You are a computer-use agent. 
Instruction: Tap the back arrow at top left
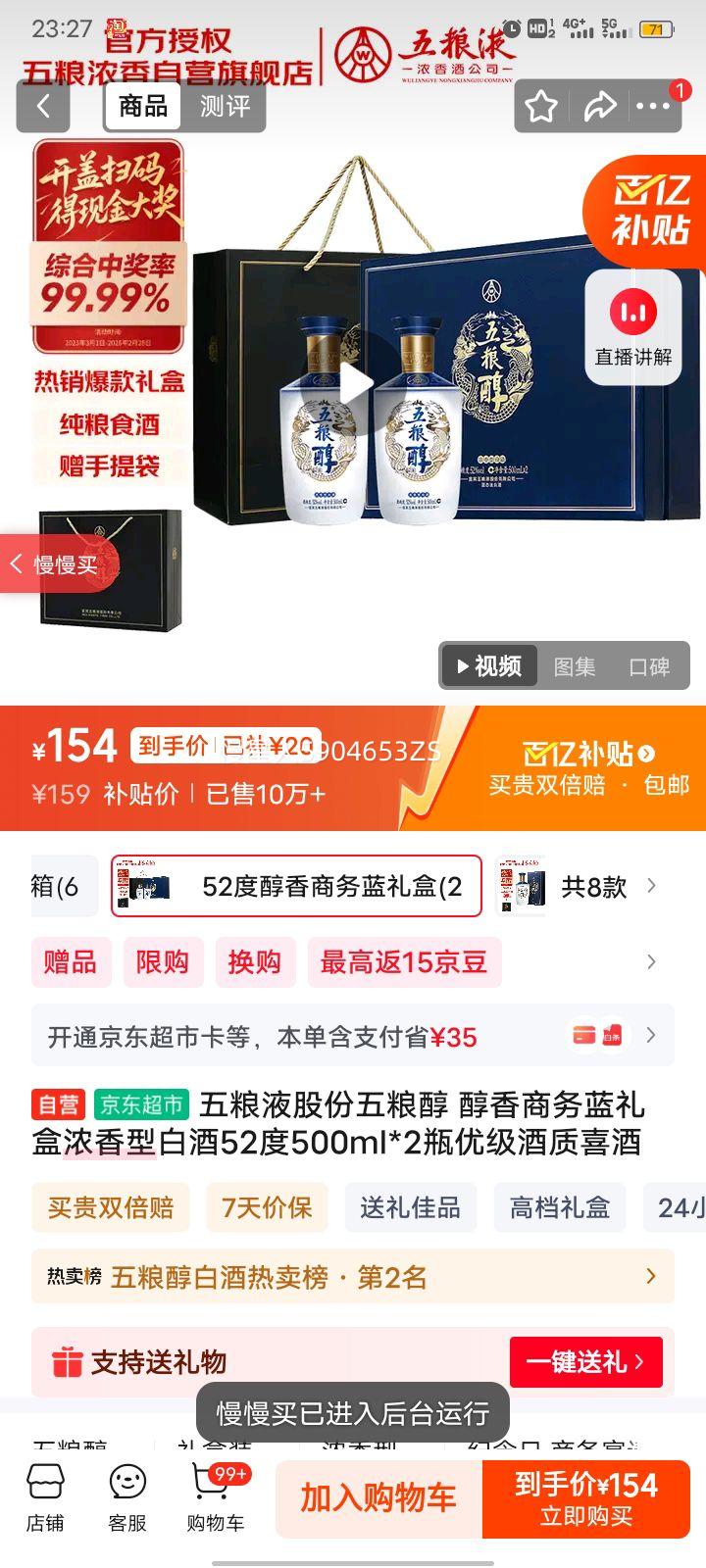click(41, 106)
